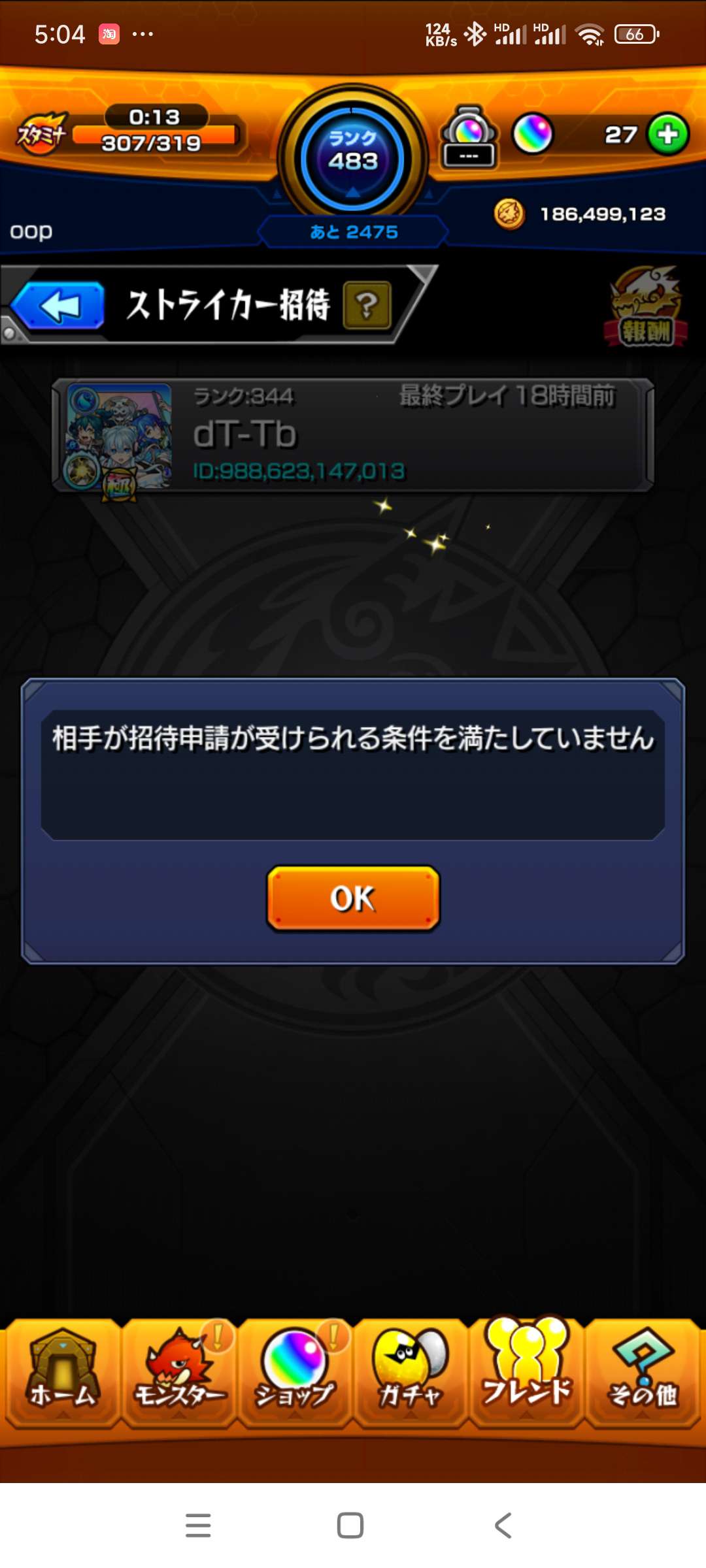The image size is (706, 1568).
Task: Switch to the モンスター tab
Action: [x=179, y=1372]
